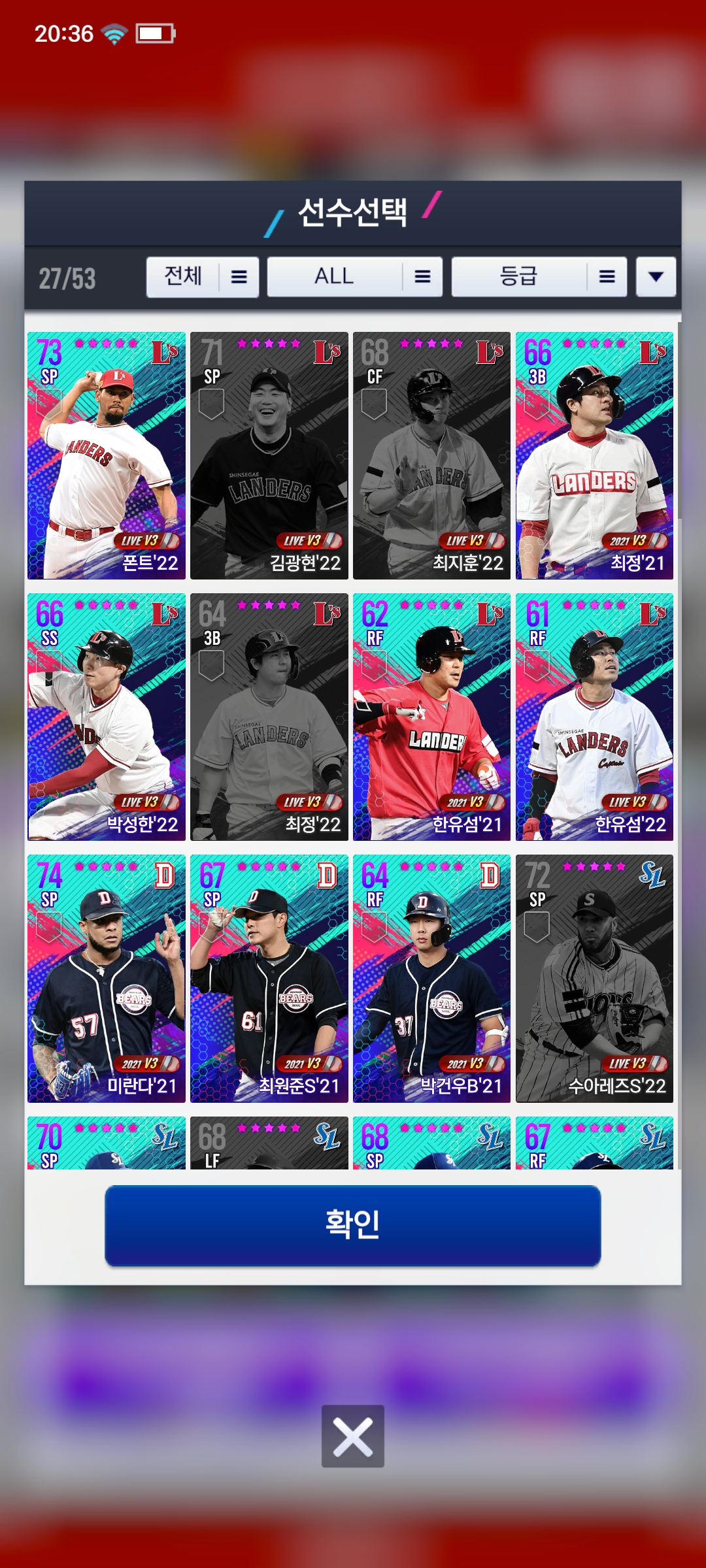This screenshot has height=1568, width=706.
Task: Select the 최원준S'21 player card
Action: [x=269, y=978]
